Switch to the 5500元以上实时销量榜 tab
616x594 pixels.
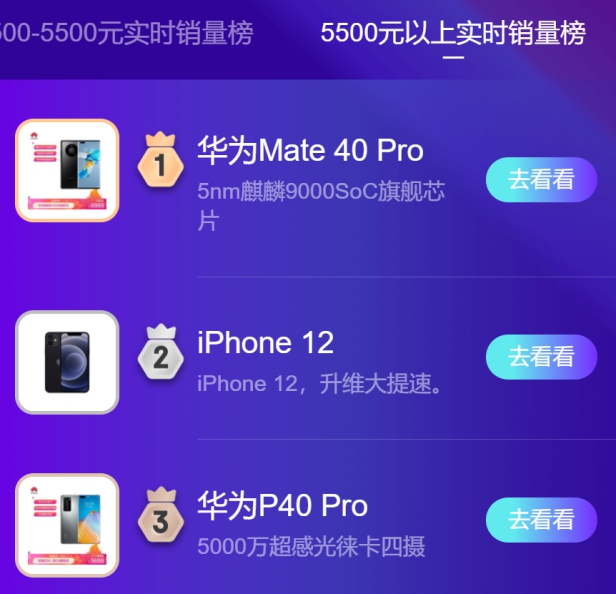pyautogui.click(x=452, y=33)
